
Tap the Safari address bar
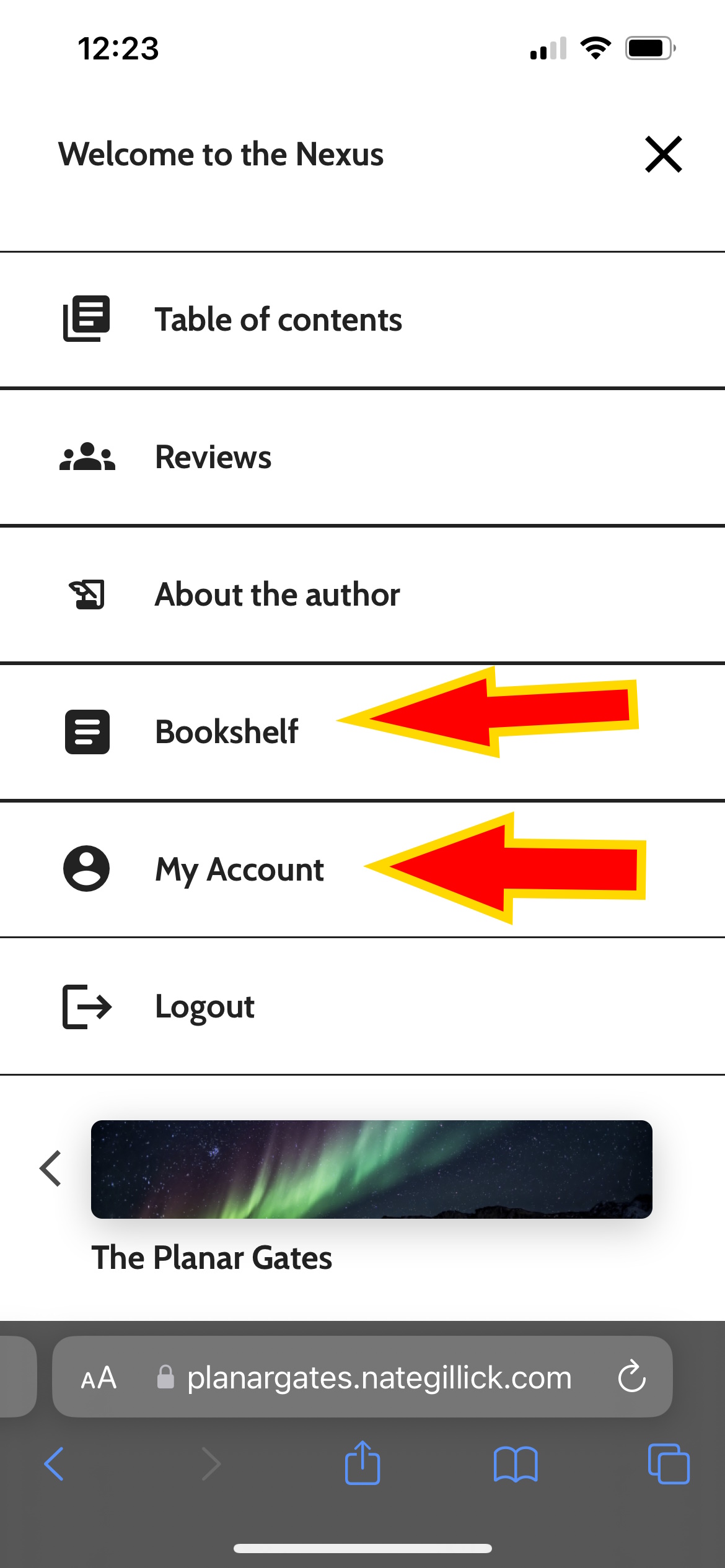pos(362,1377)
